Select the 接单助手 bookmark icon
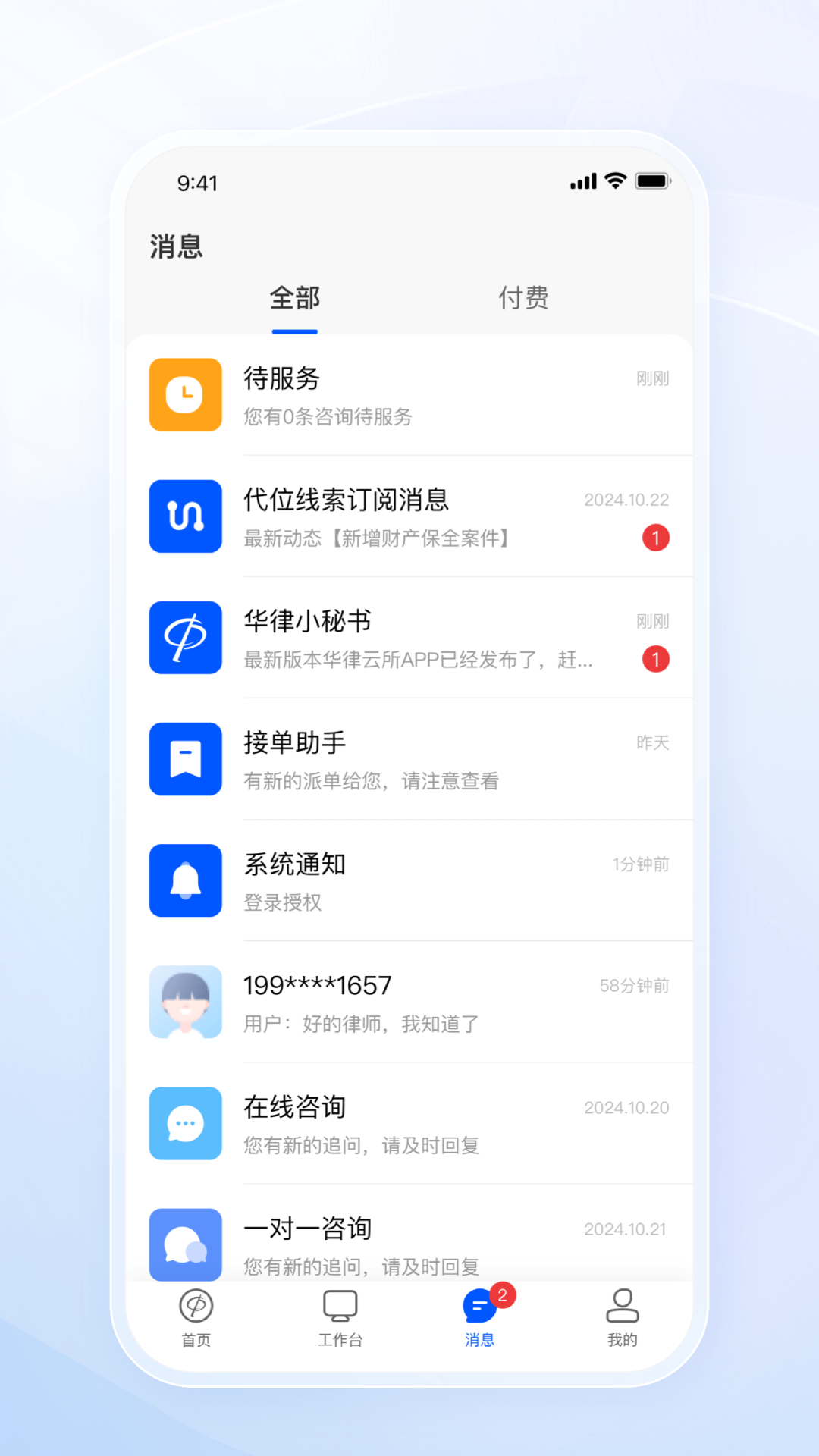The height and width of the screenshot is (1456, 819). 185,760
